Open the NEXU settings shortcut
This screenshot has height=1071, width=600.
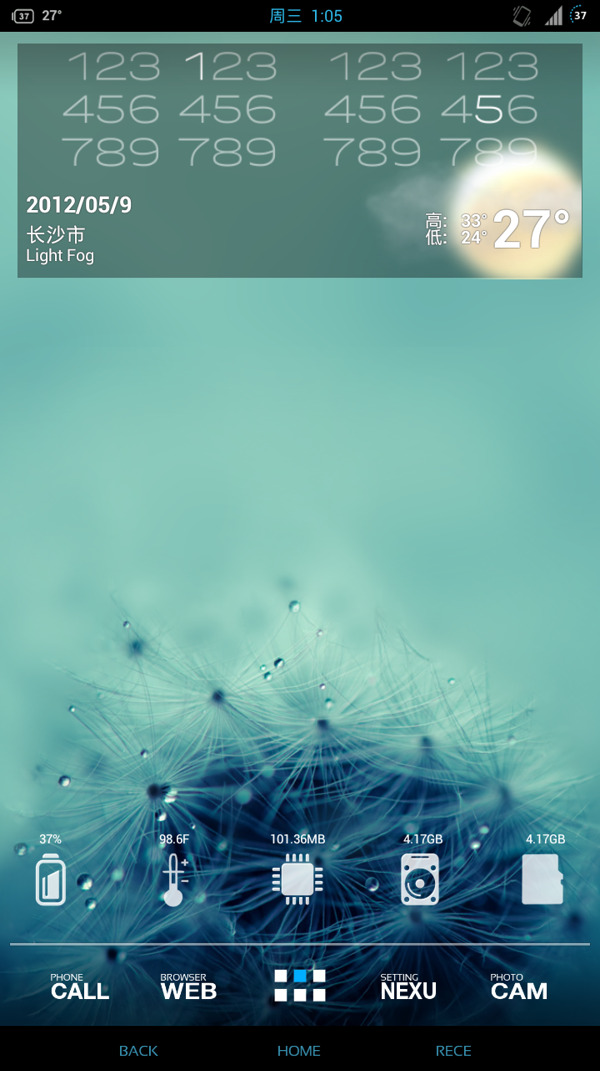coord(408,987)
